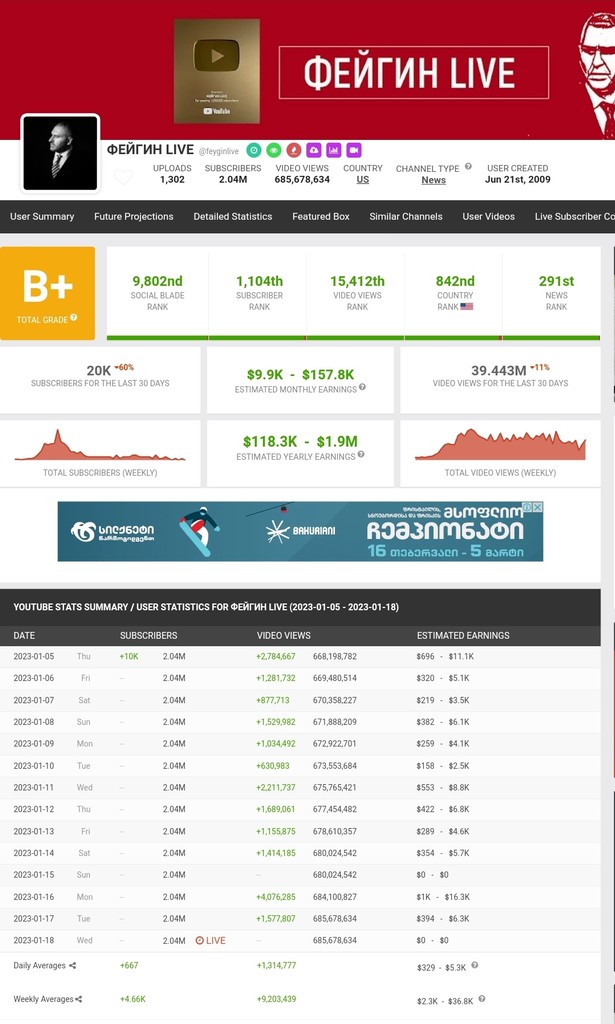Open the News channel type link
Screen dimensions: 615x1024
coord(433,180)
